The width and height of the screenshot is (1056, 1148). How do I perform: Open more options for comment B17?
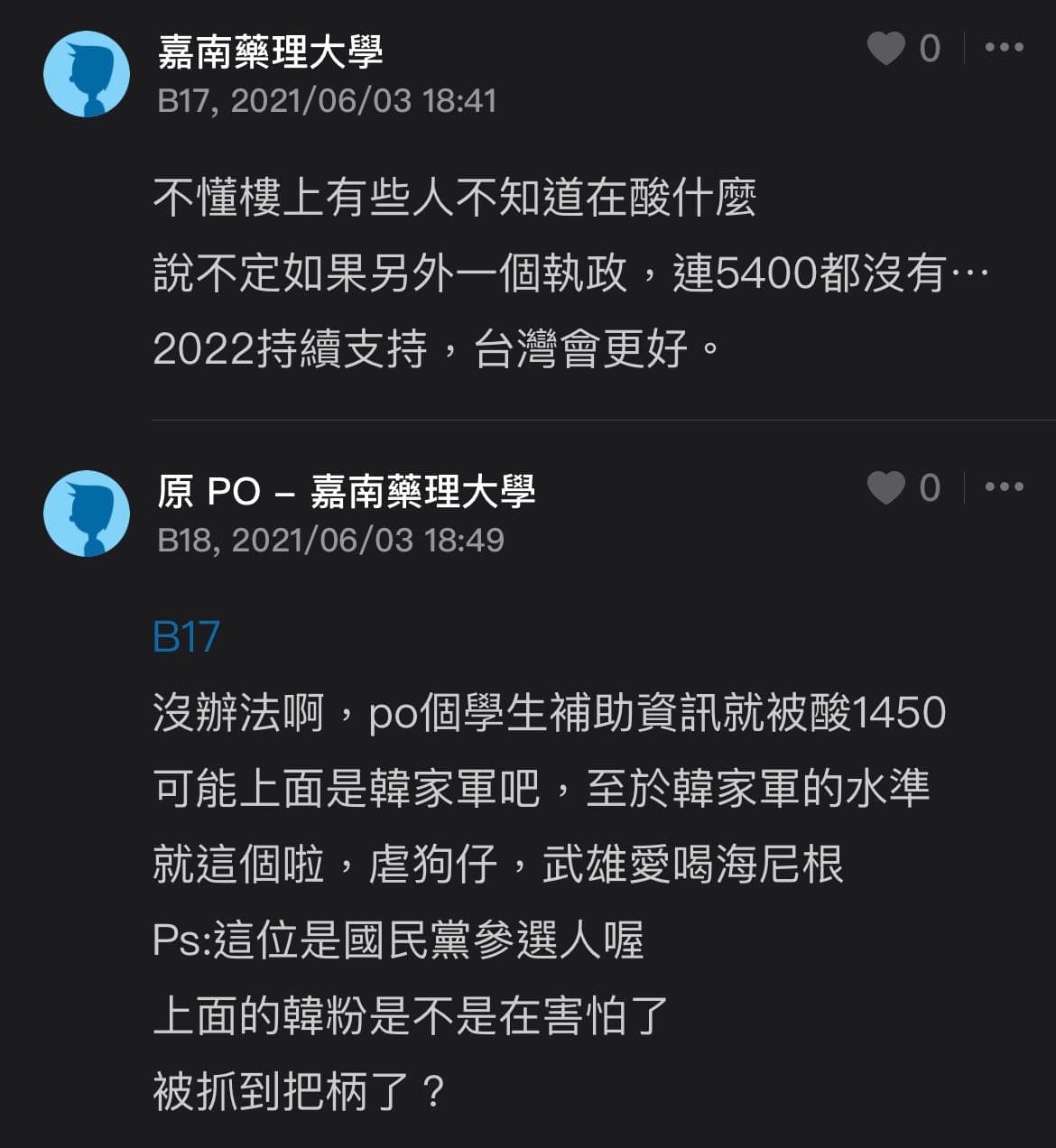pos(1004,48)
